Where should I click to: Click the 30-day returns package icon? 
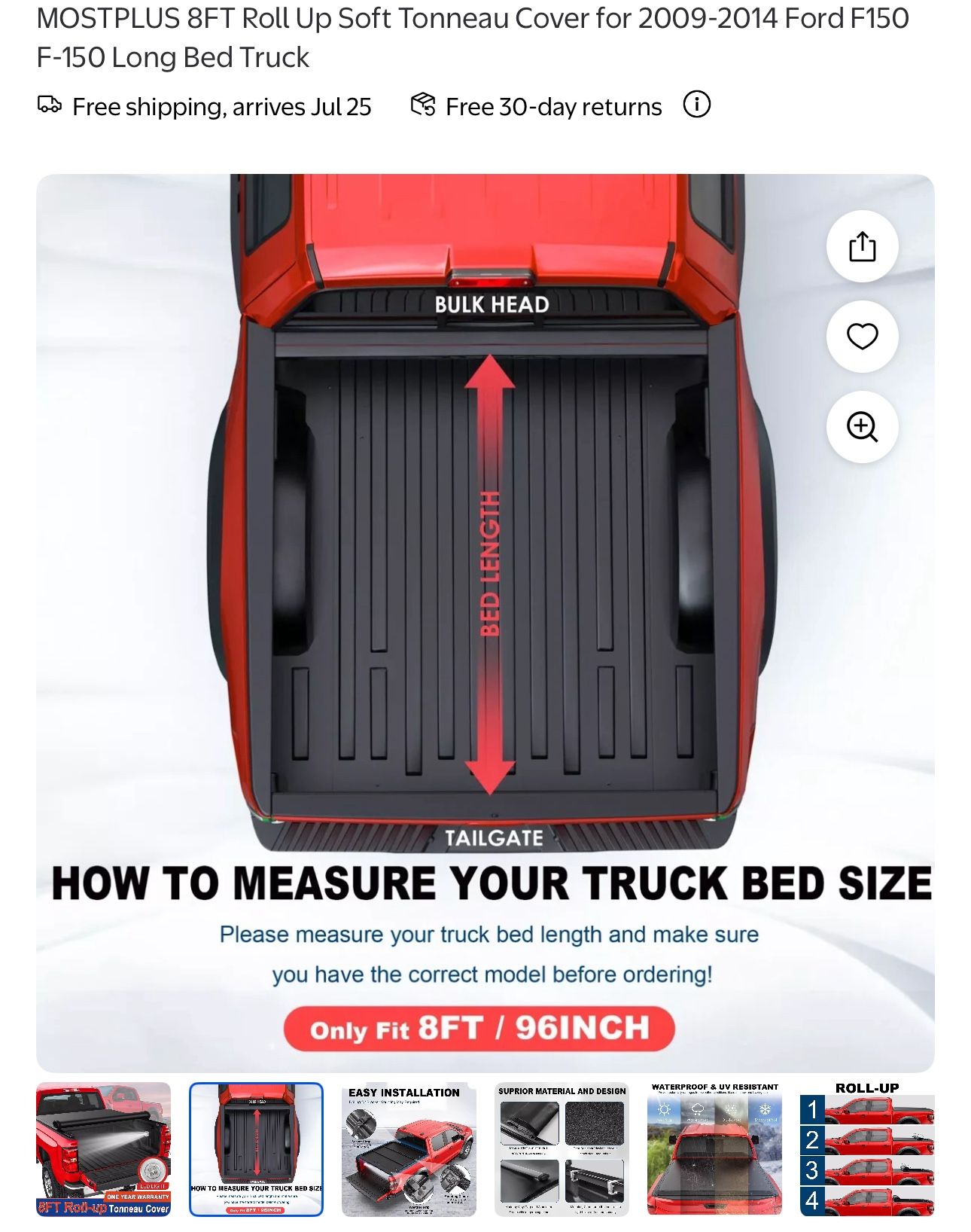pyautogui.click(x=424, y=106)
